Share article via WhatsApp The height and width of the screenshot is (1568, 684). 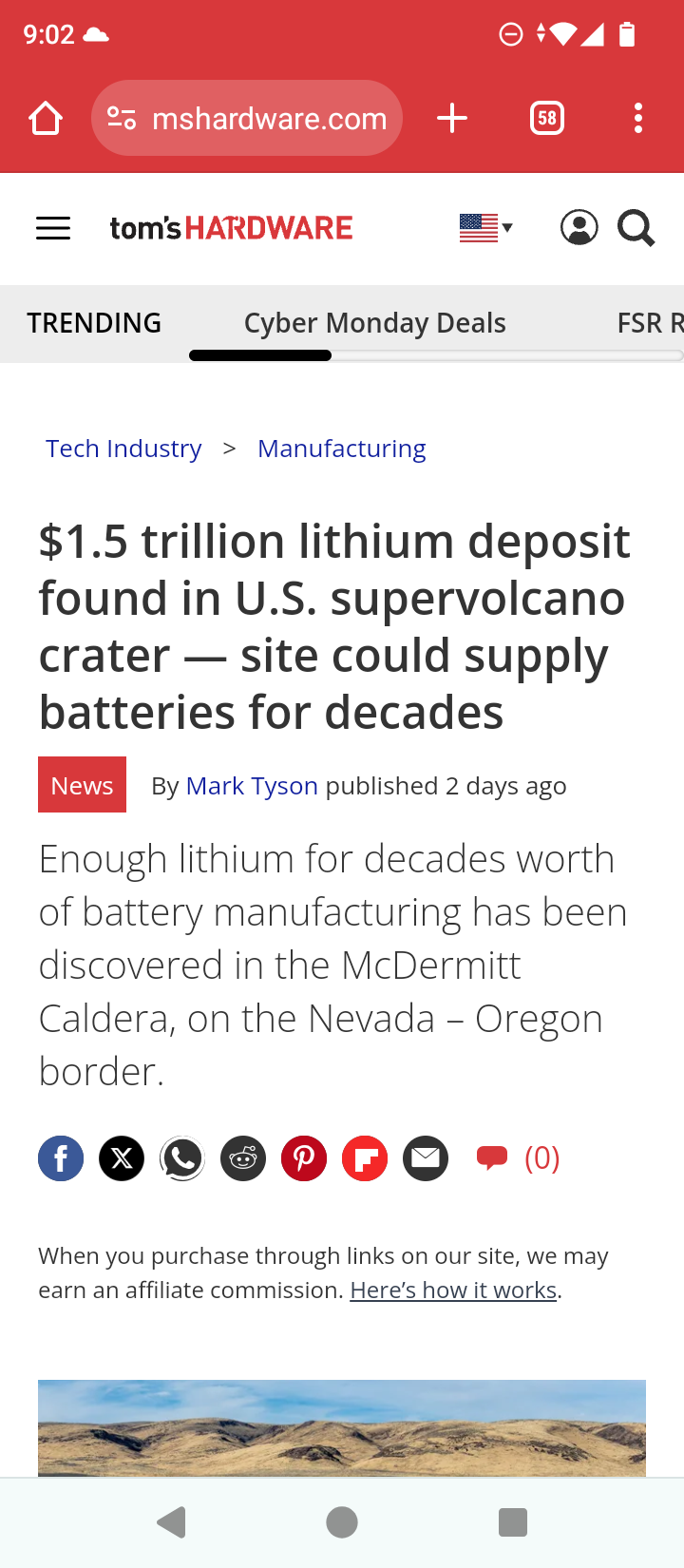tap(182, 1158)
